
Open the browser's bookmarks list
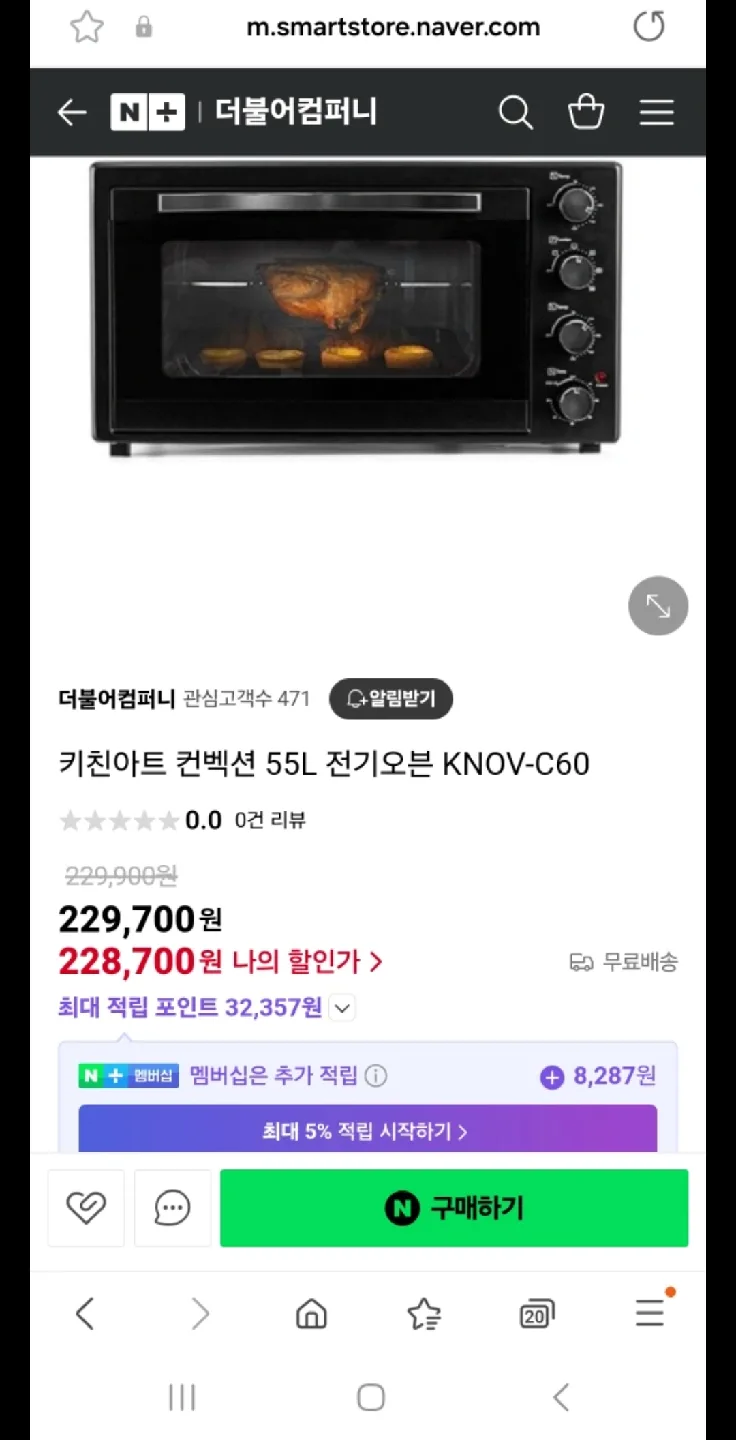tap(425, 1314)
